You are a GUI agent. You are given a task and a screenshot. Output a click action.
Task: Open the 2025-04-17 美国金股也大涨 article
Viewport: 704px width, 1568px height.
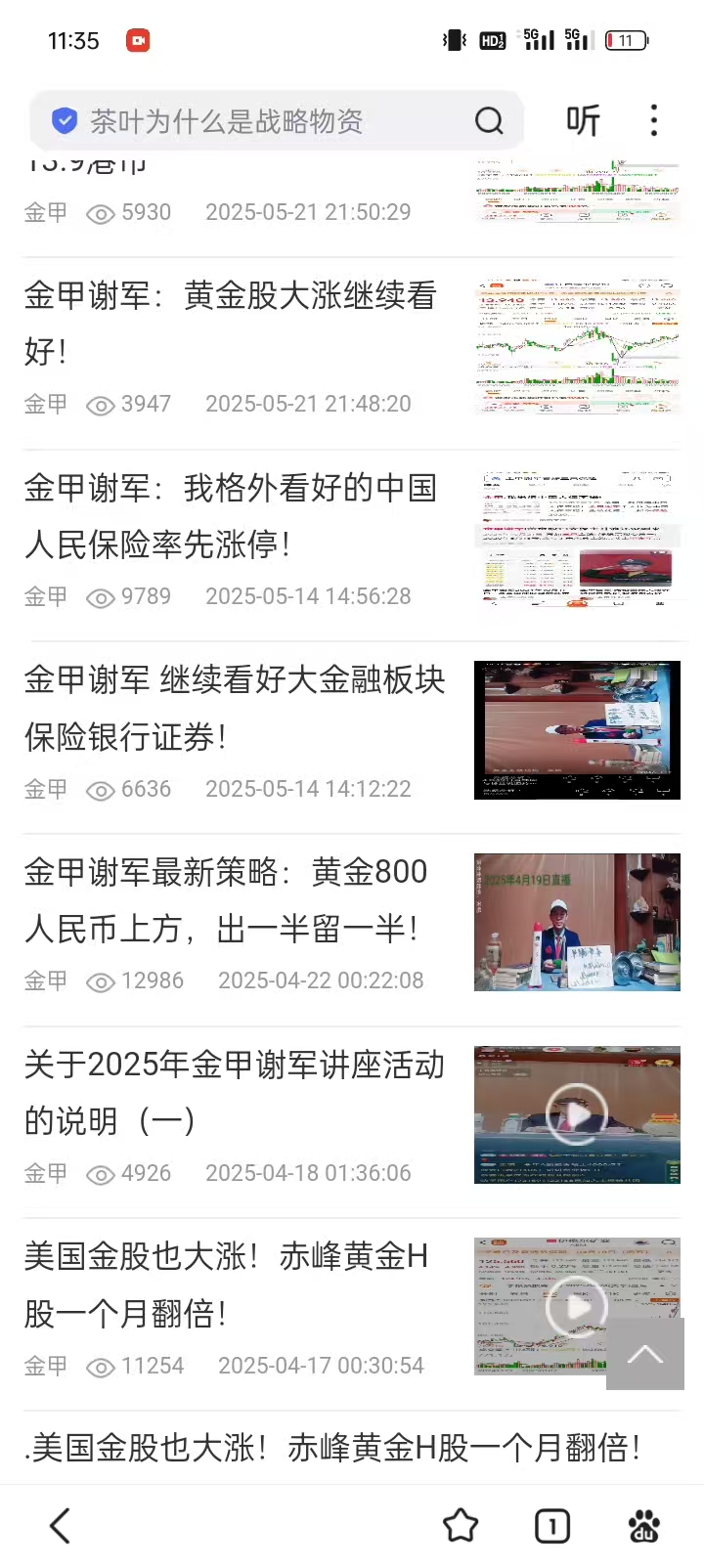tap(227, 1284)
